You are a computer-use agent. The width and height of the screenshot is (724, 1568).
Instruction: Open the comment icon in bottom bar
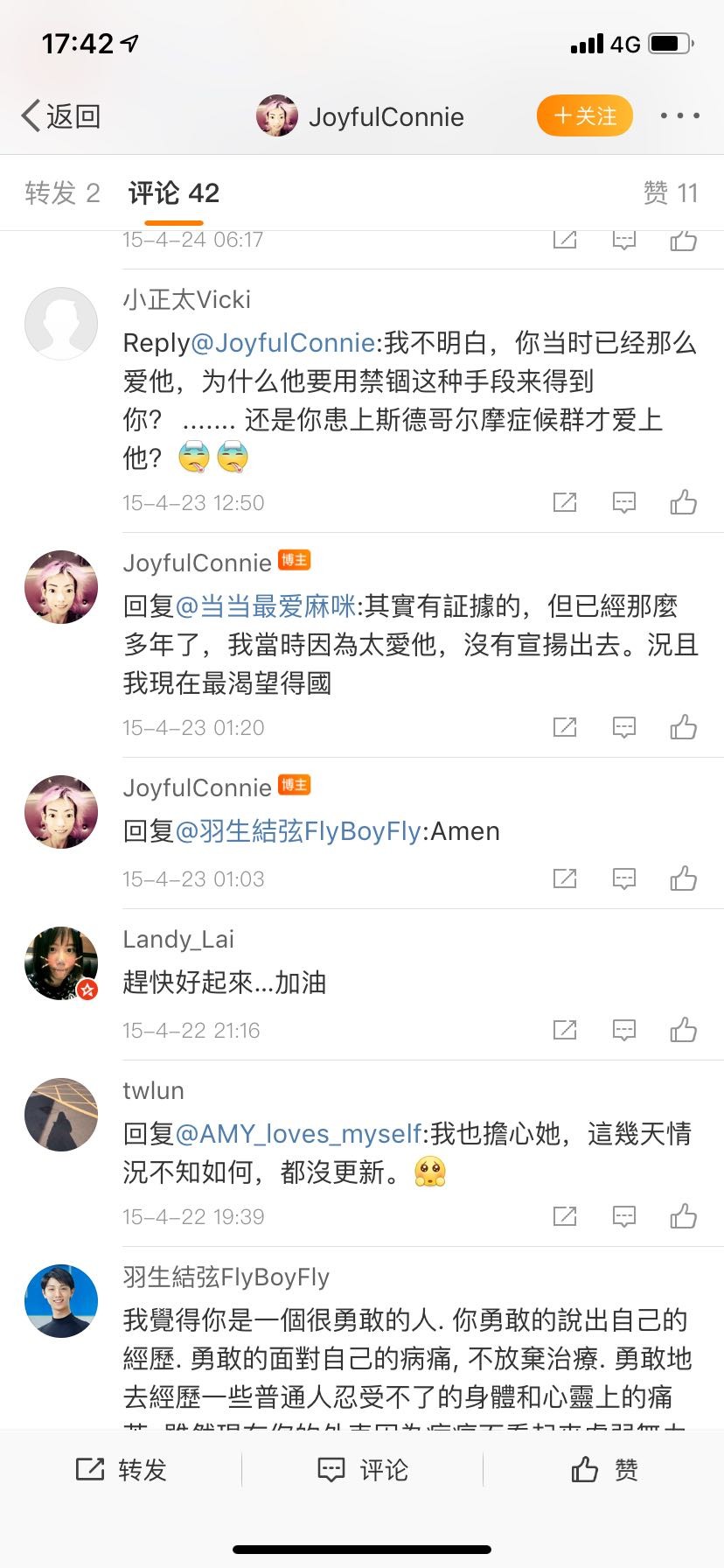tap(362, 1470)
